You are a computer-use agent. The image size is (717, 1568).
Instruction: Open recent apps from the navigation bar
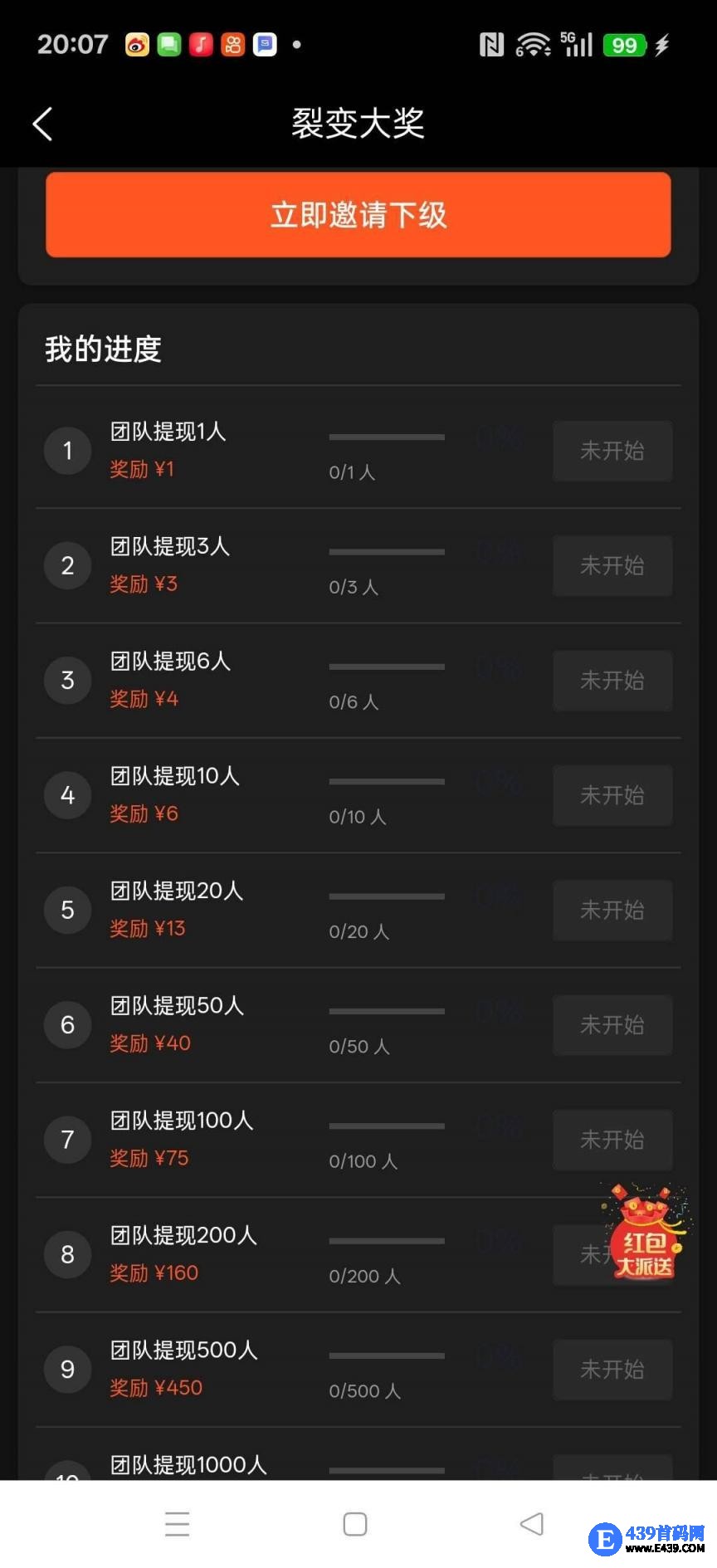tap(177, 1524)
